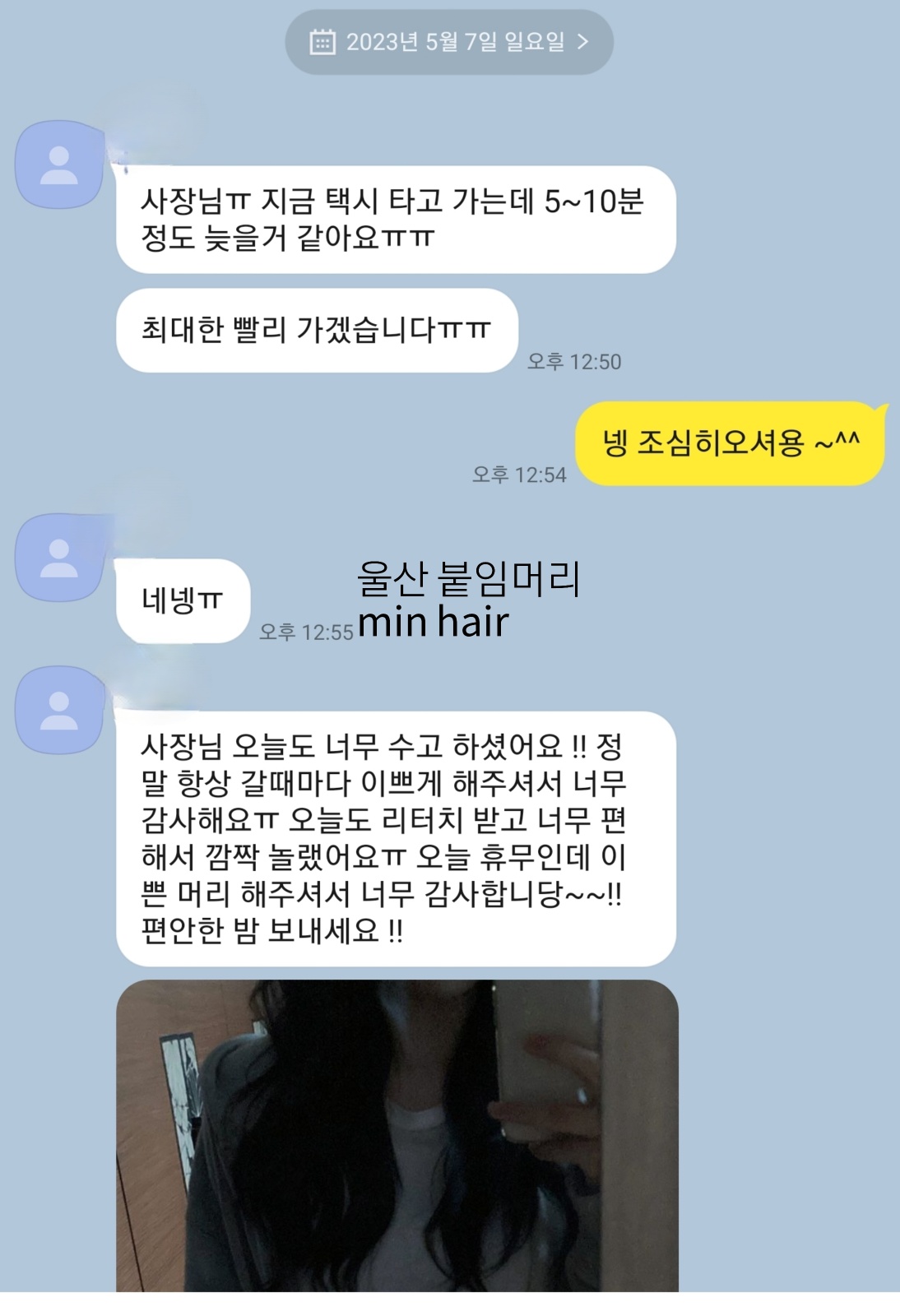Tap the profile avatar beside the 네넹ㅠ message

pos(59,558)
